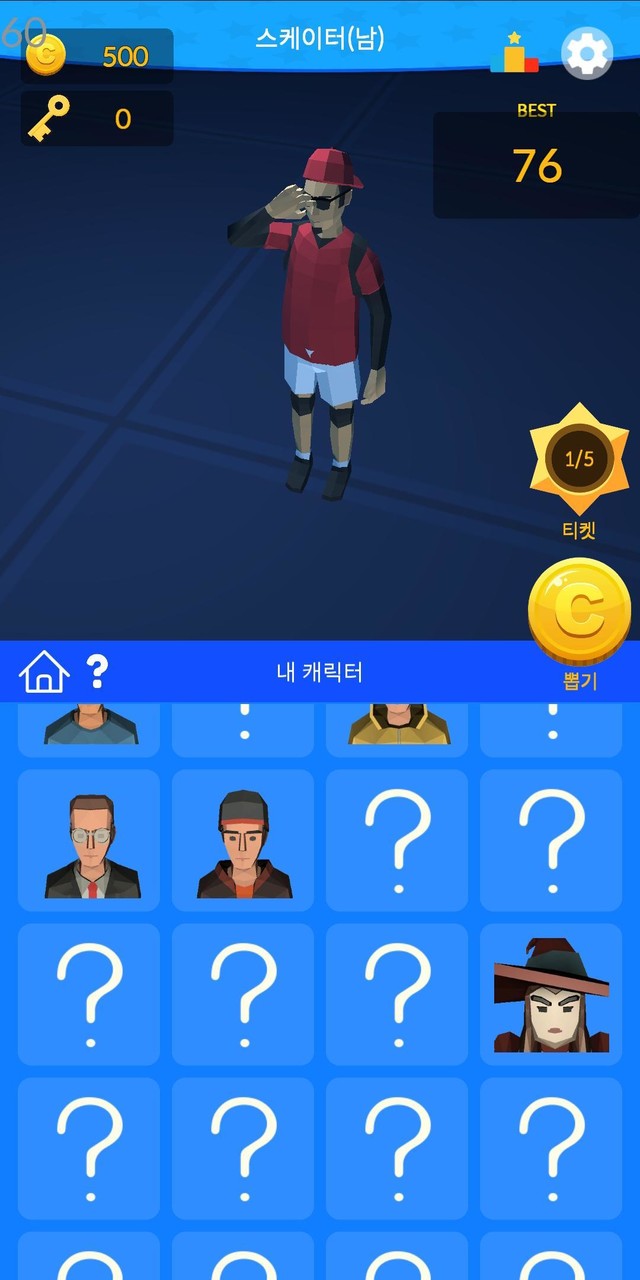This screenshot has width=640, height=1280.
Task: Open the leaderboard ranking icon
Action: (x=514, y=53)
